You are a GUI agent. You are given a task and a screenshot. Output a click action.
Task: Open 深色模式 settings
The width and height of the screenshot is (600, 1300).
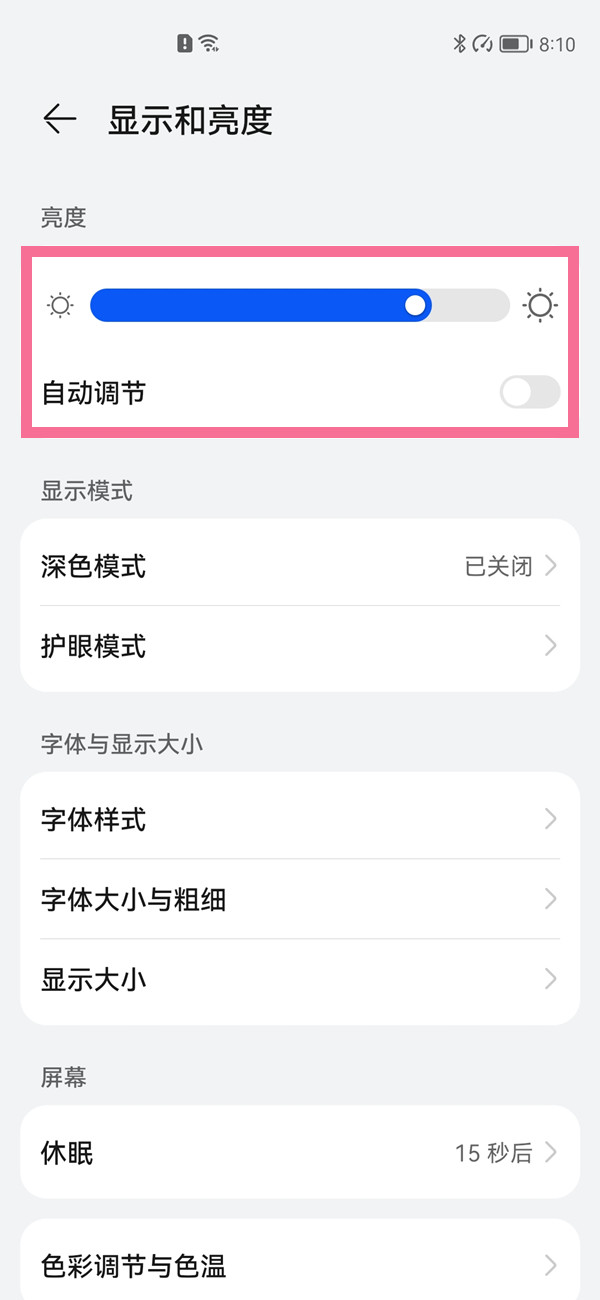coord(300,567)
